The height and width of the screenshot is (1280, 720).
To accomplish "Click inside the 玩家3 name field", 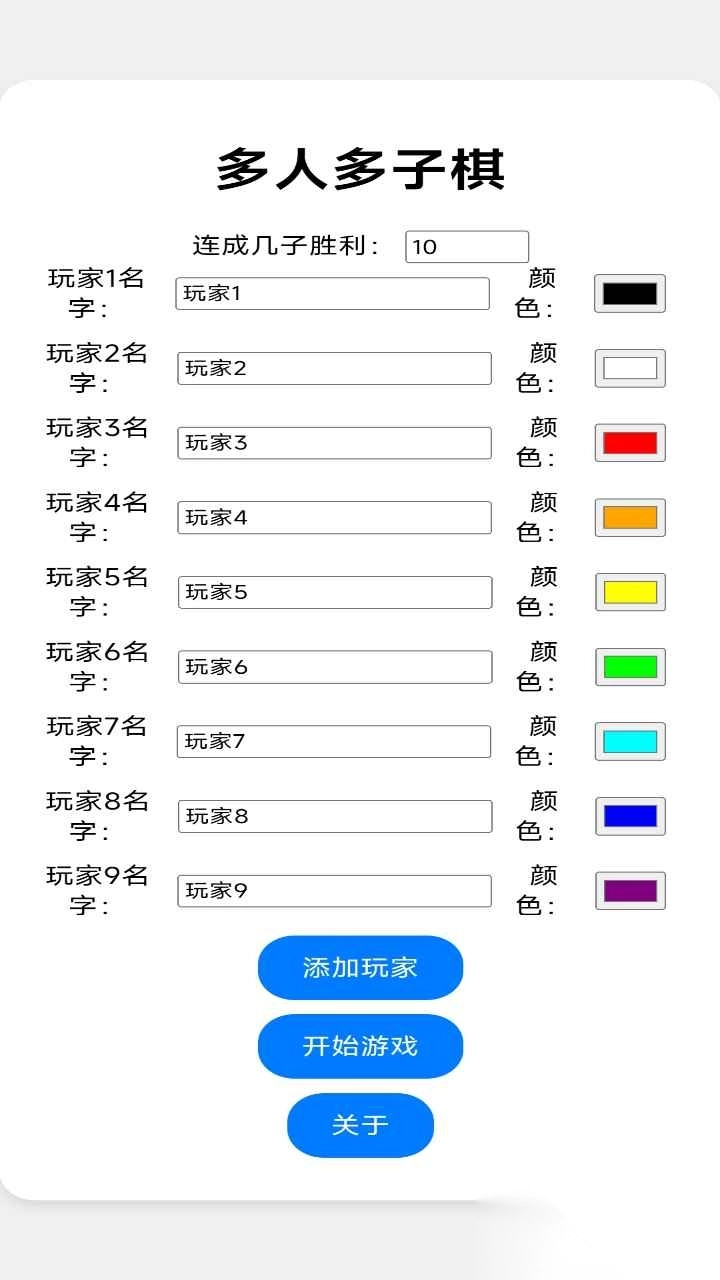I will click(x=334, y=442).
